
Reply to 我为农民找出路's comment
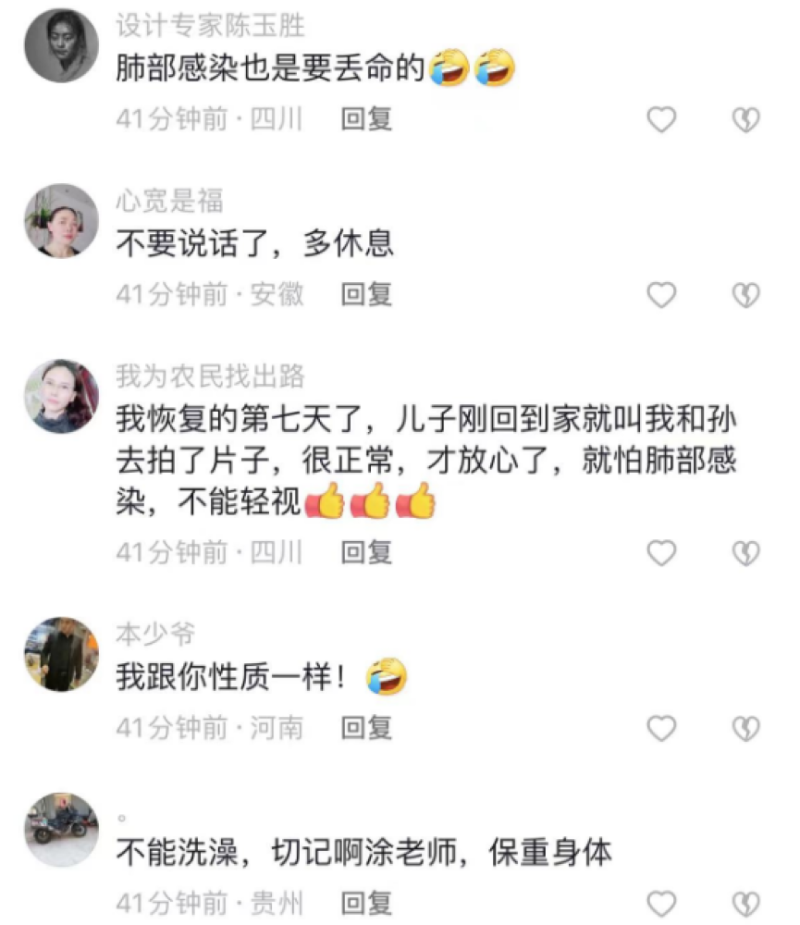(366, 552)
